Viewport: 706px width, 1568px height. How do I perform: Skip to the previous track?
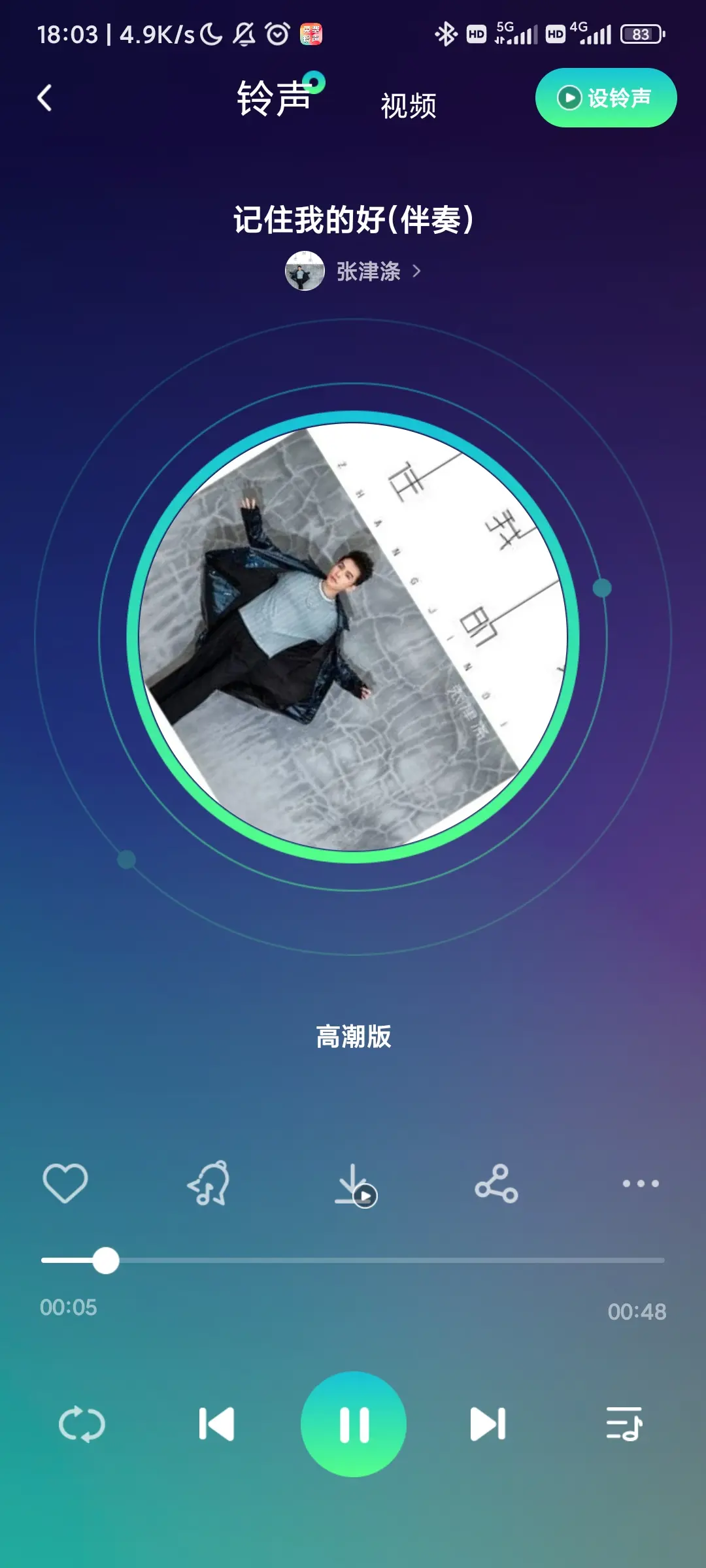(x=216, y=1424)
